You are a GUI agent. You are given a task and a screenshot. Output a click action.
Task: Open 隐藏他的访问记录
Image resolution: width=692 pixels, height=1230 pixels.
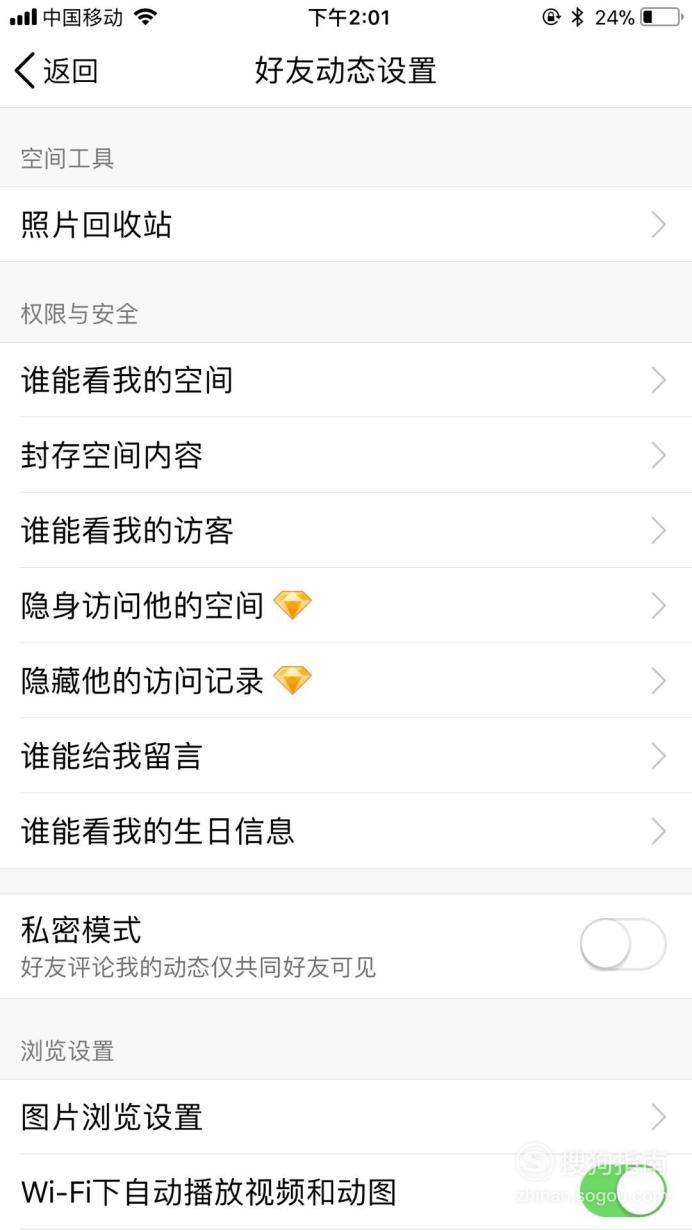tap(346, 680)
